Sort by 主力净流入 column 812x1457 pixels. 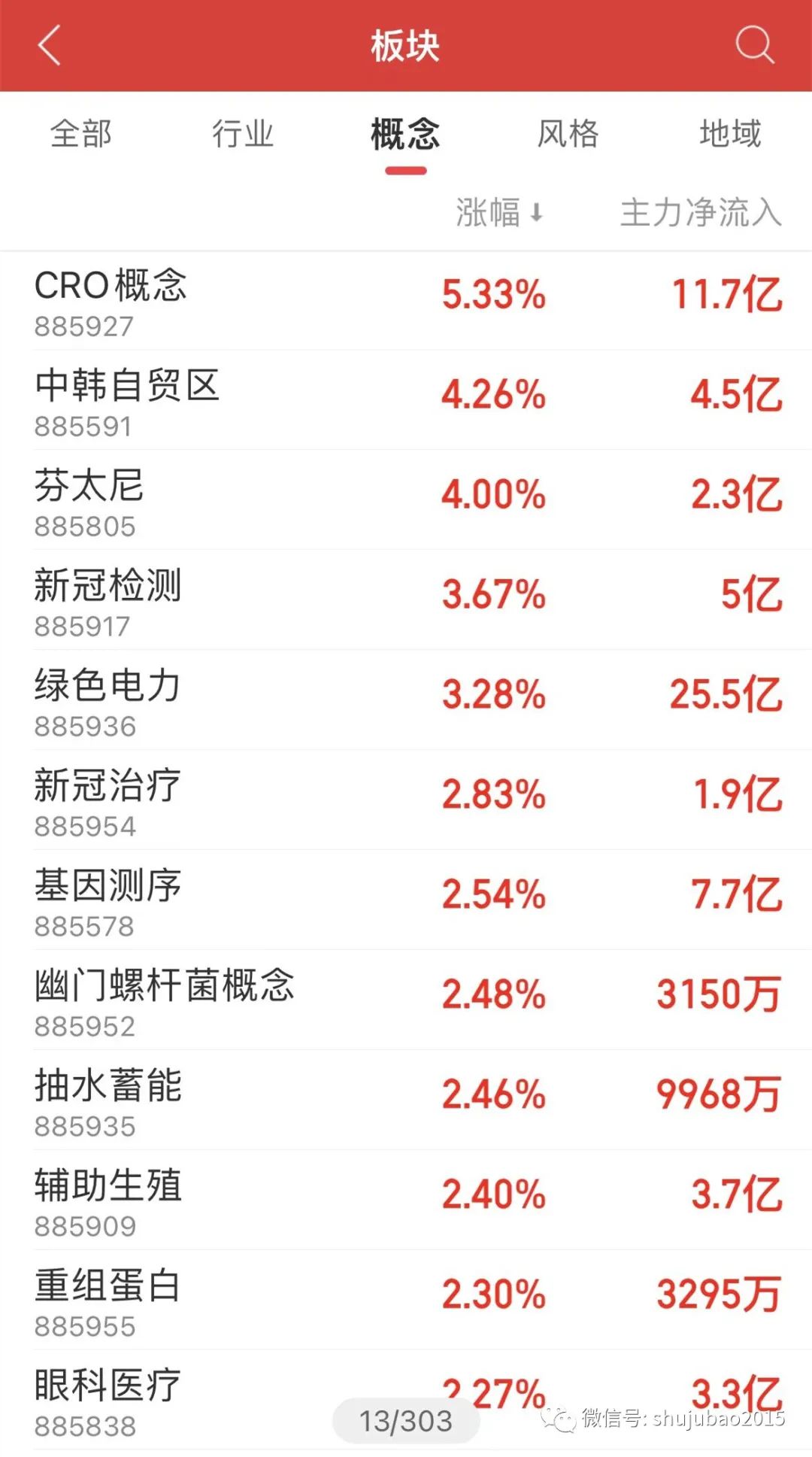(700, 213)
